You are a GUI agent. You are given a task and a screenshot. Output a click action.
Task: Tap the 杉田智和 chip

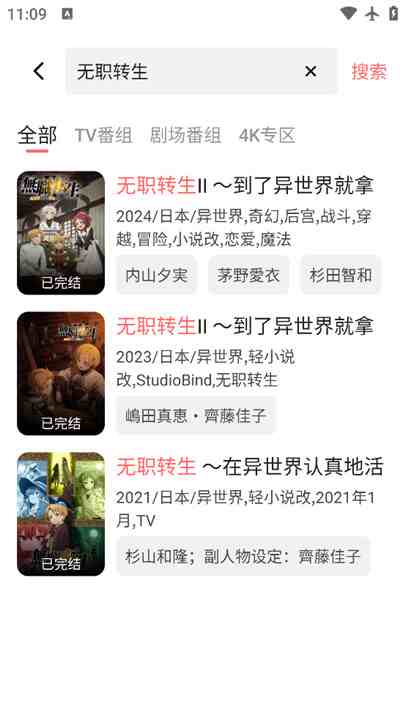341,275
